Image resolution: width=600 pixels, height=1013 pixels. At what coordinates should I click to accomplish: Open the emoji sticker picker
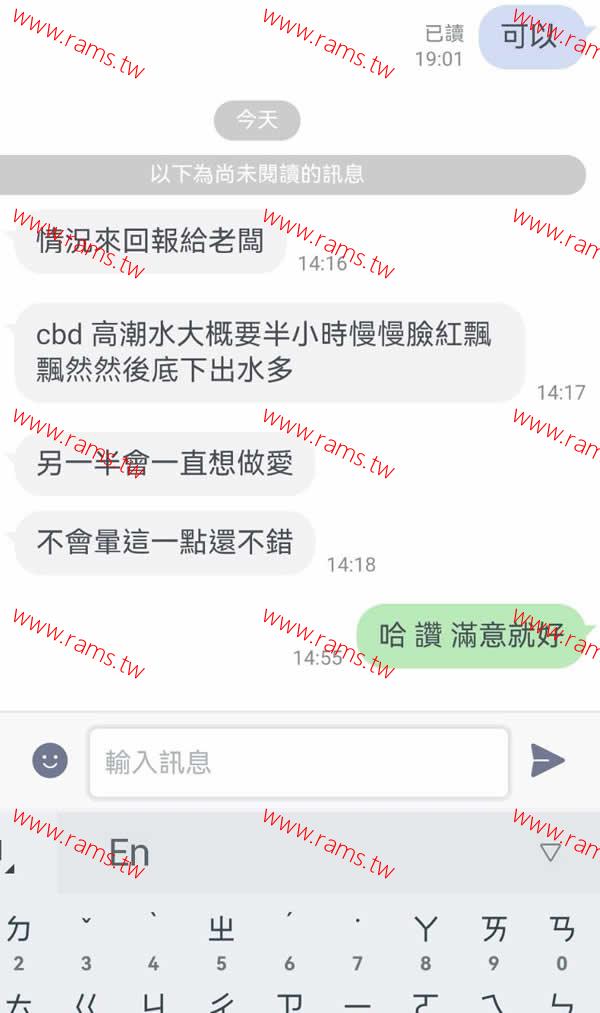50,761
